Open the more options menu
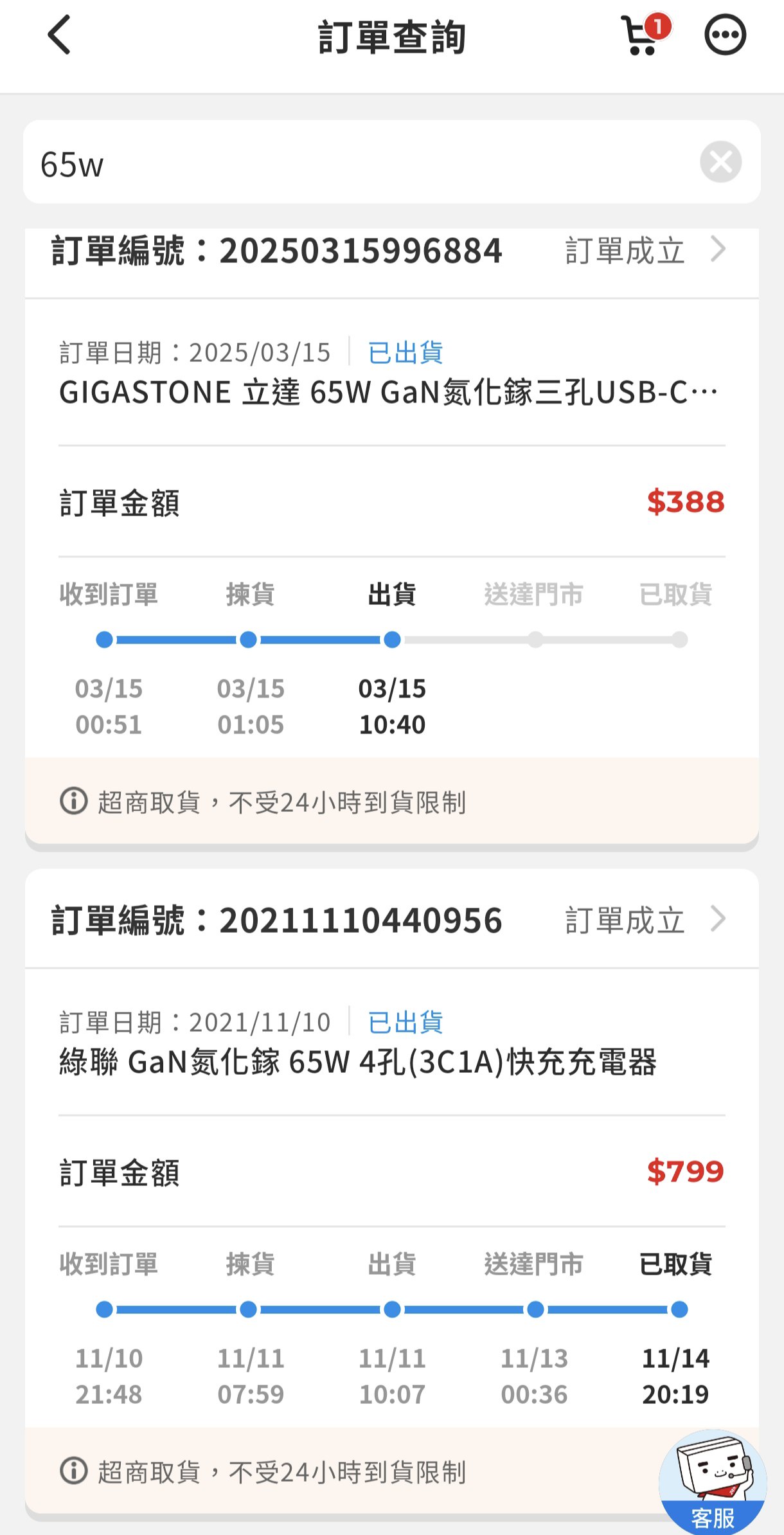 [x=725, y=35]
